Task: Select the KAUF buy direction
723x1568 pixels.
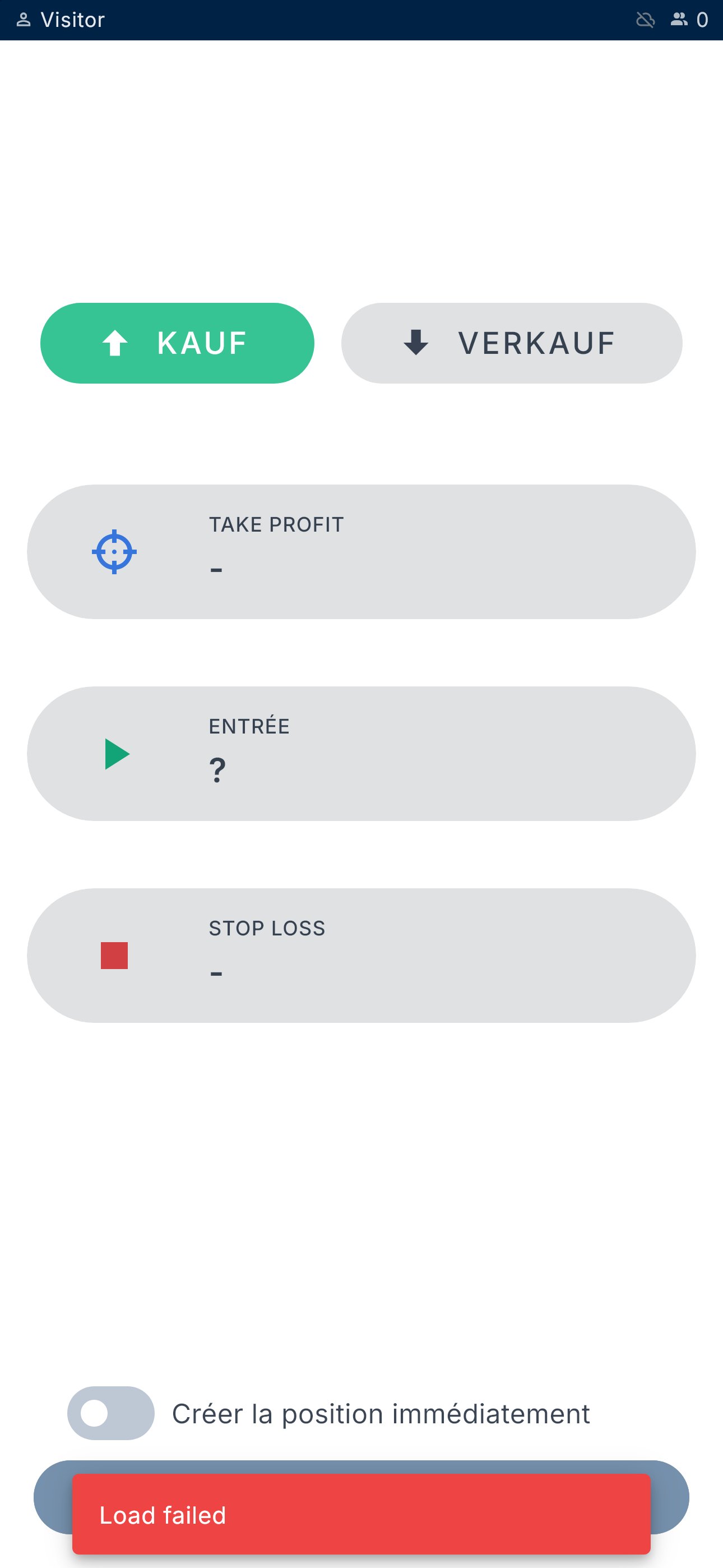Action: point(177,343)
